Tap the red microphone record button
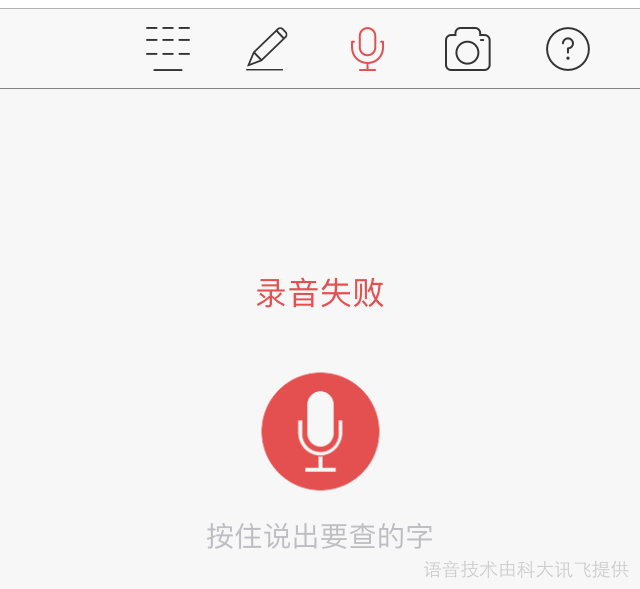The height and width of the screenshot is (589, 640). point(320,431)
